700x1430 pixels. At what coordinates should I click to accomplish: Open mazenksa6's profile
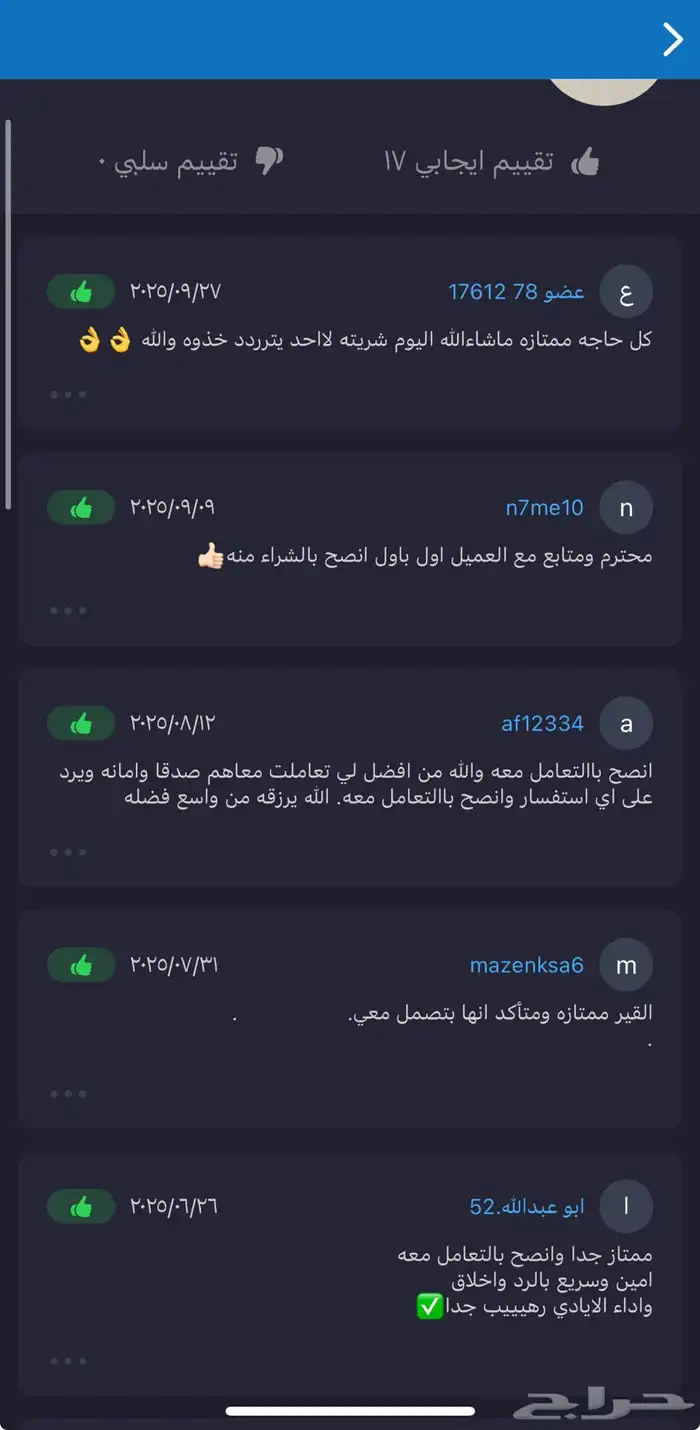(x=527, y=966)
